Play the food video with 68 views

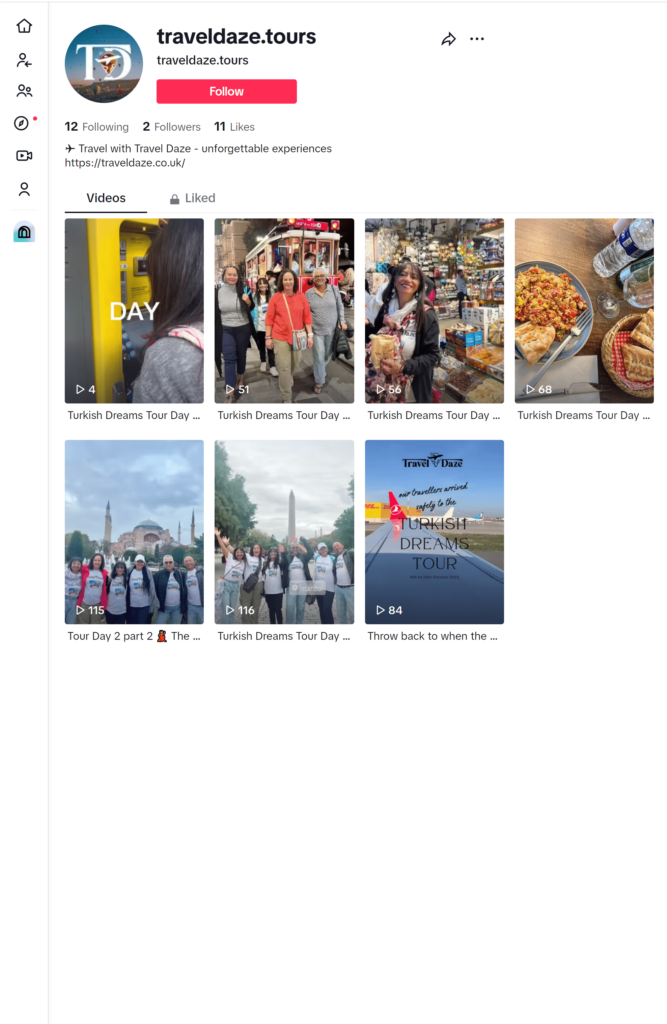[584, 310]
